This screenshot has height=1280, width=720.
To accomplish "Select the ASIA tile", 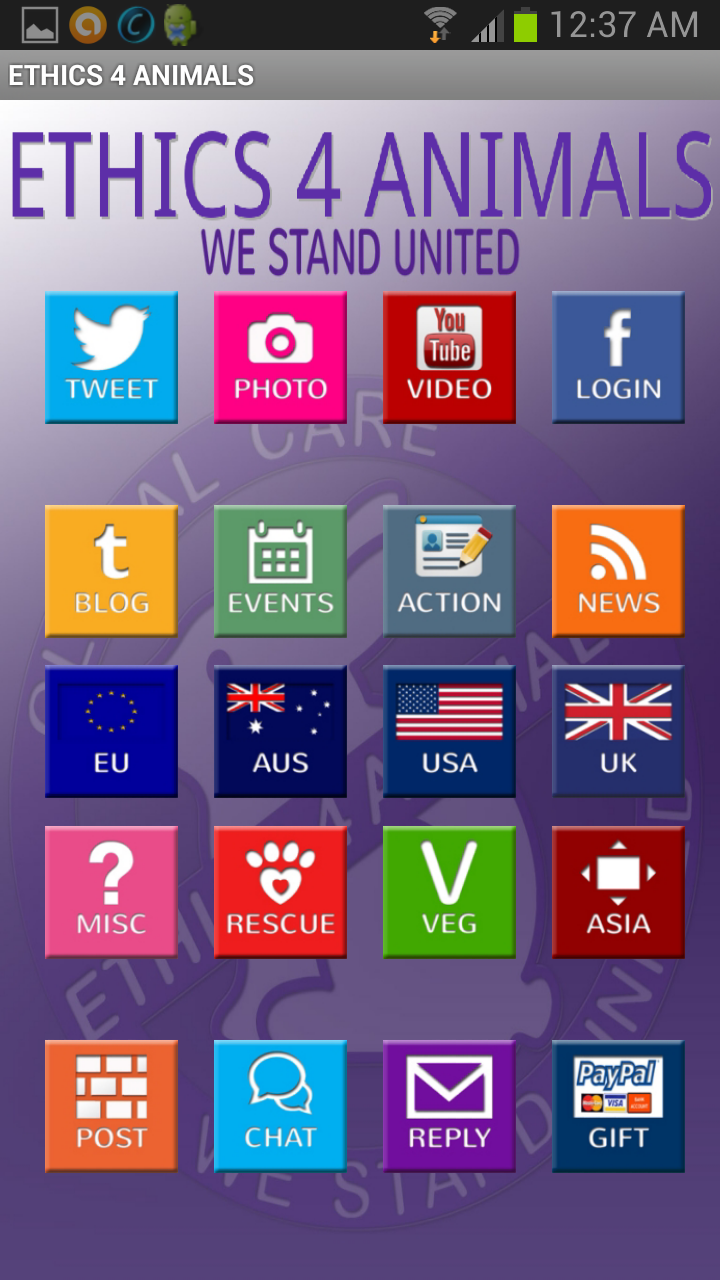I will click(x=618, y=891).
